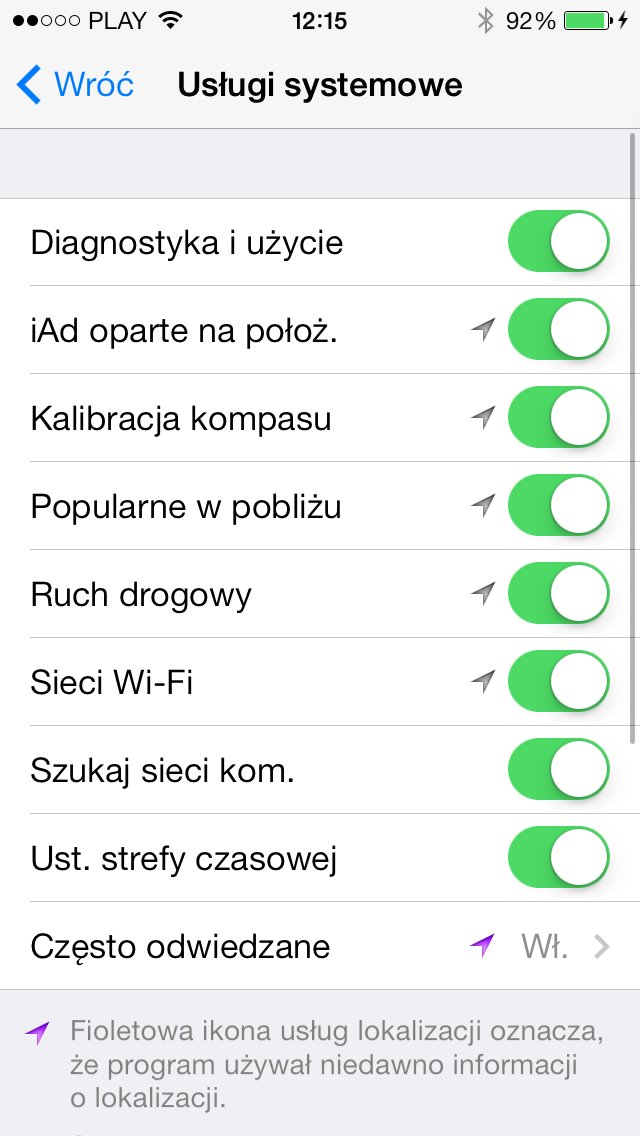Go back with the Wróć button

pyautogui.click(x=76, y=85)
